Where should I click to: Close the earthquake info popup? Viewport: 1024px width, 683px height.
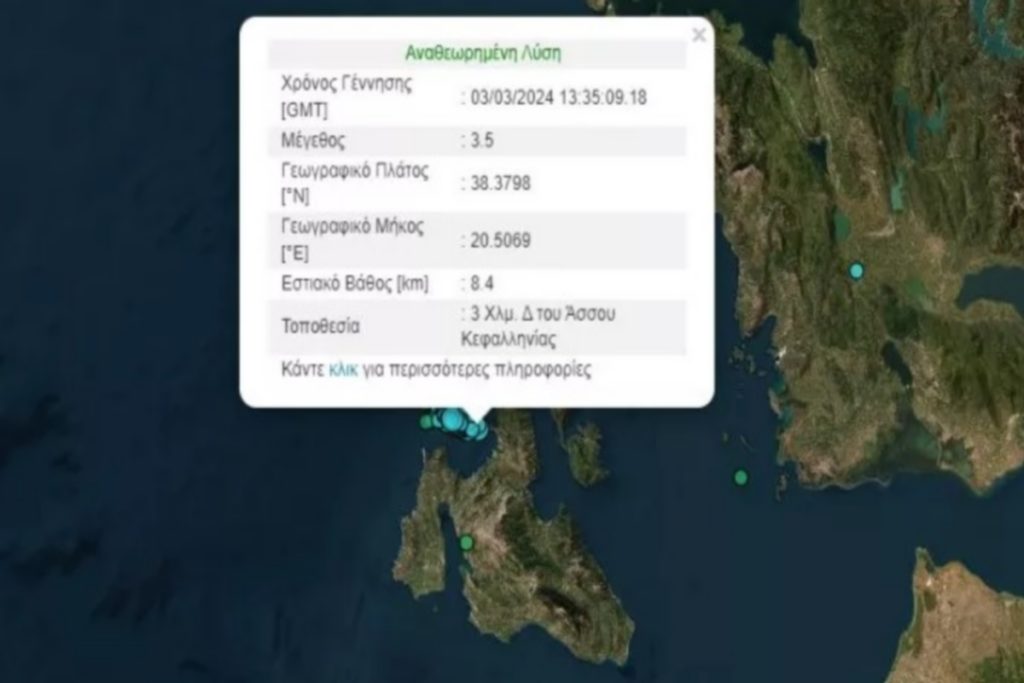[698, 36]
